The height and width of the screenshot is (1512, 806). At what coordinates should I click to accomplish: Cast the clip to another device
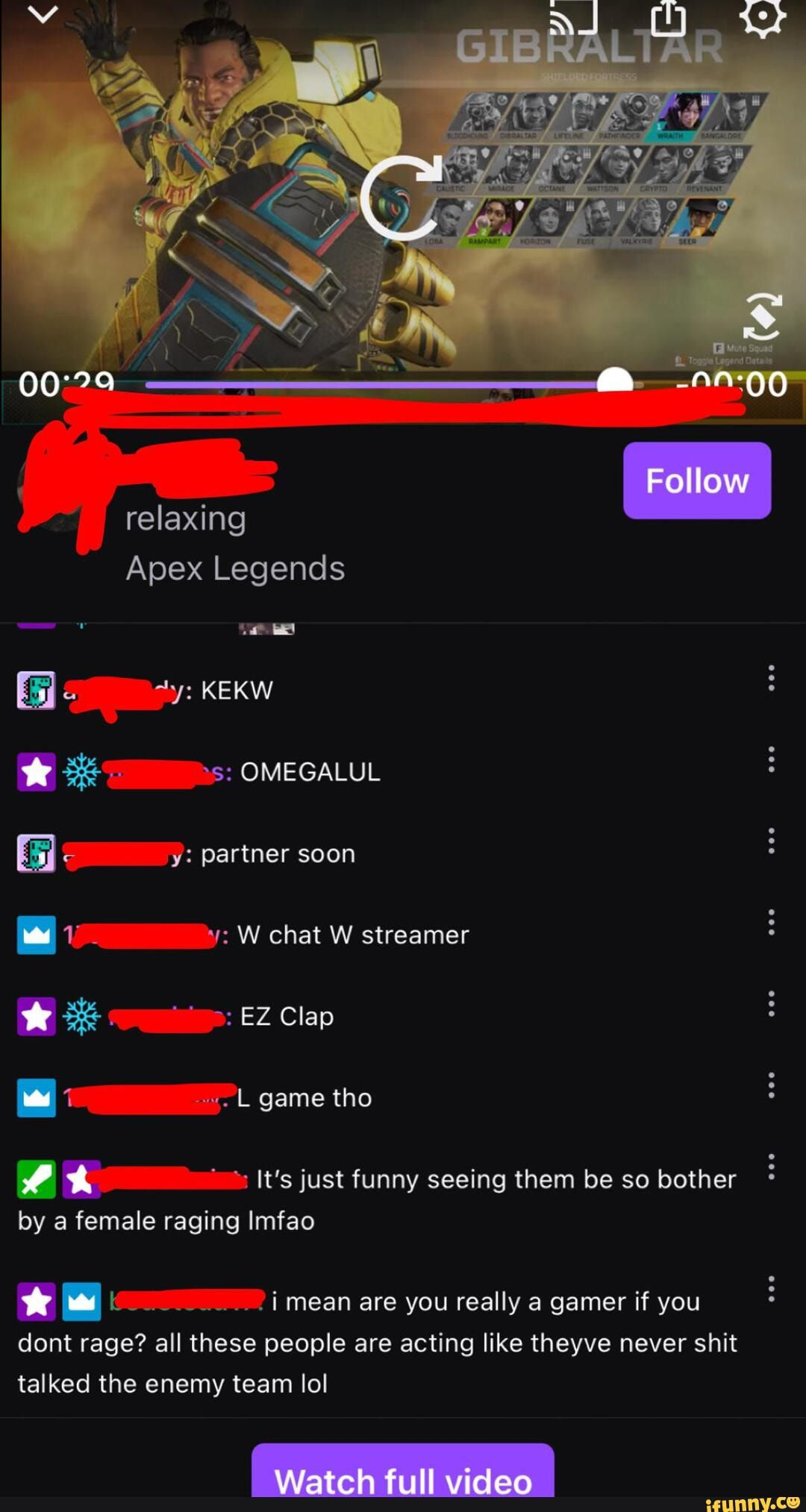573,16
